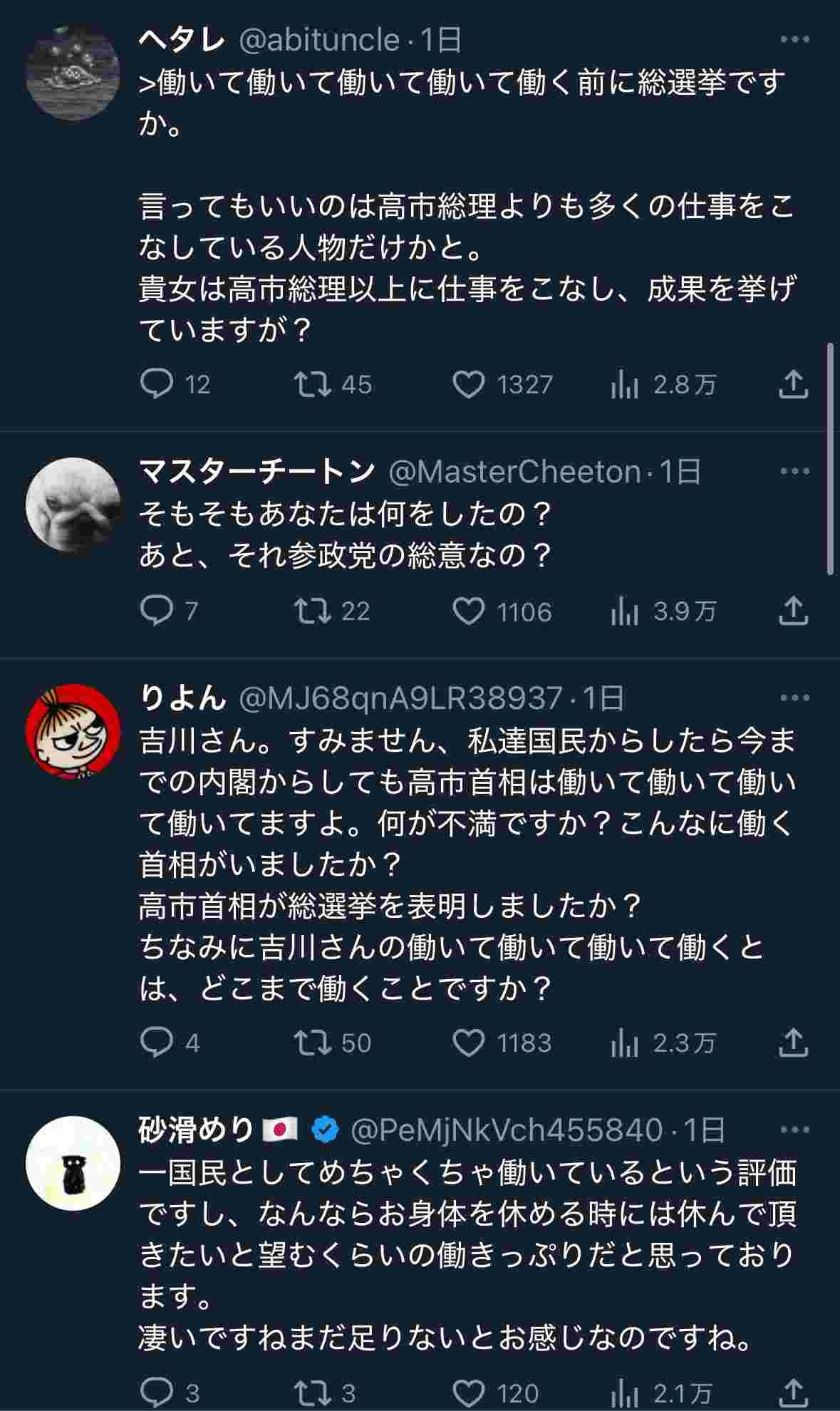Viewport: 840px width, 1411px height.
Task: Reply to マスターチートン's post
Action: 156,611
